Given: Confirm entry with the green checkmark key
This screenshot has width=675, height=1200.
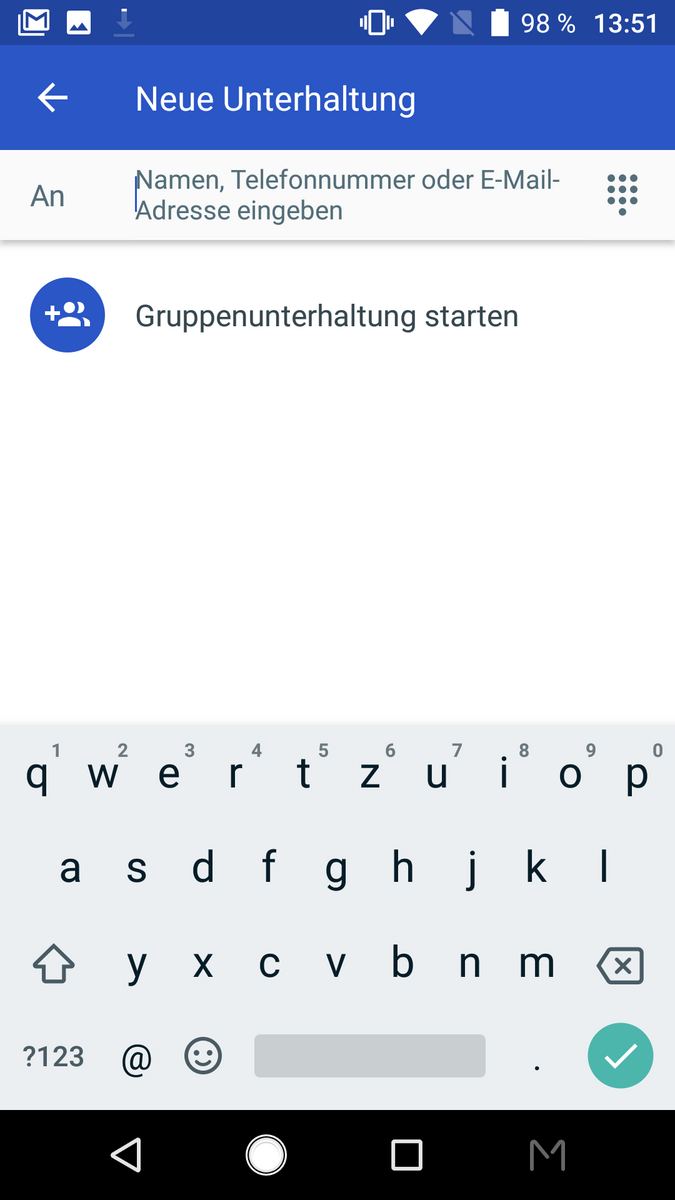Looking at the screenshot, I should [620, 1056].
